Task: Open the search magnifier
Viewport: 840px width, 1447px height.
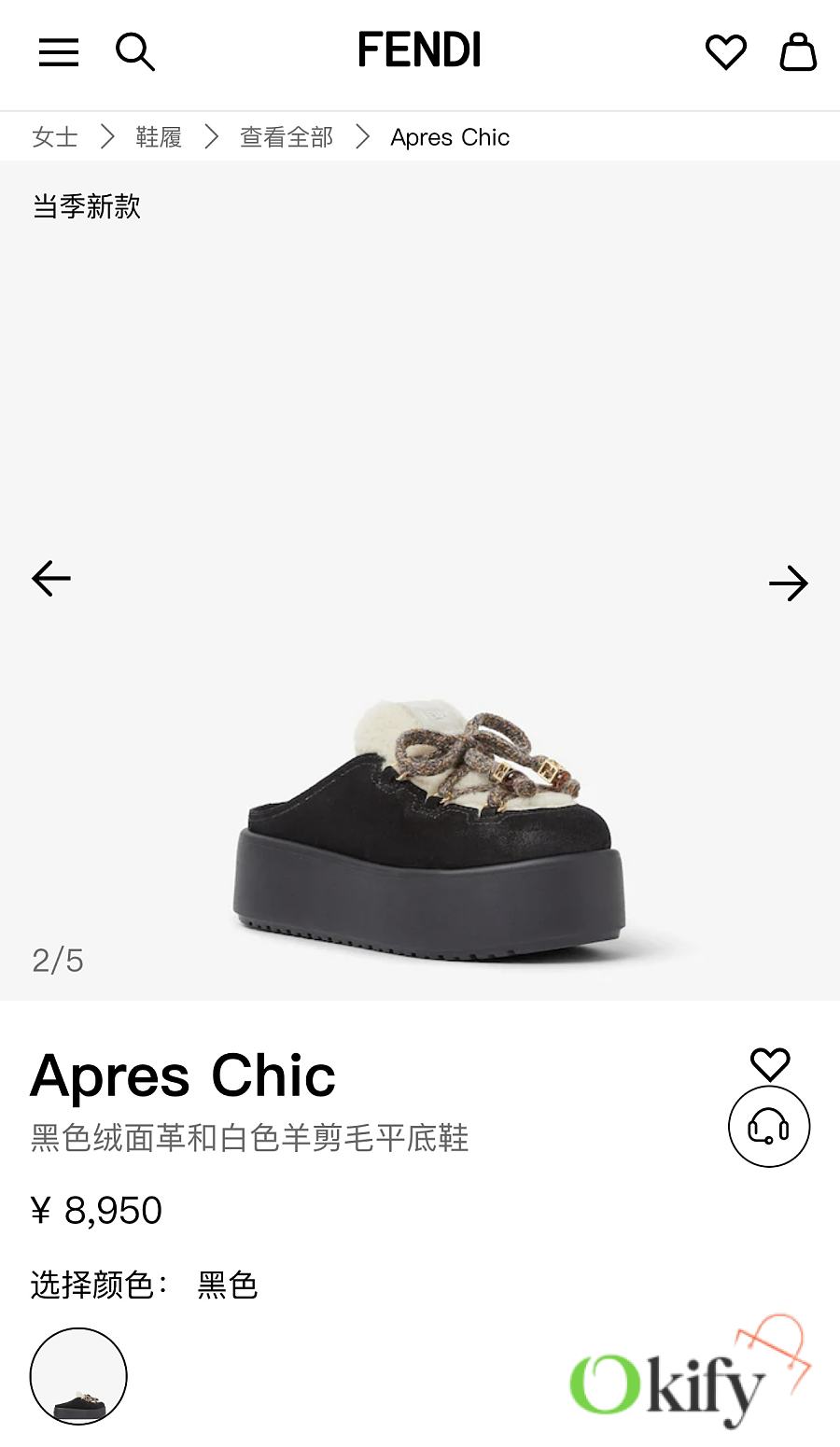Action: point(134,52)
